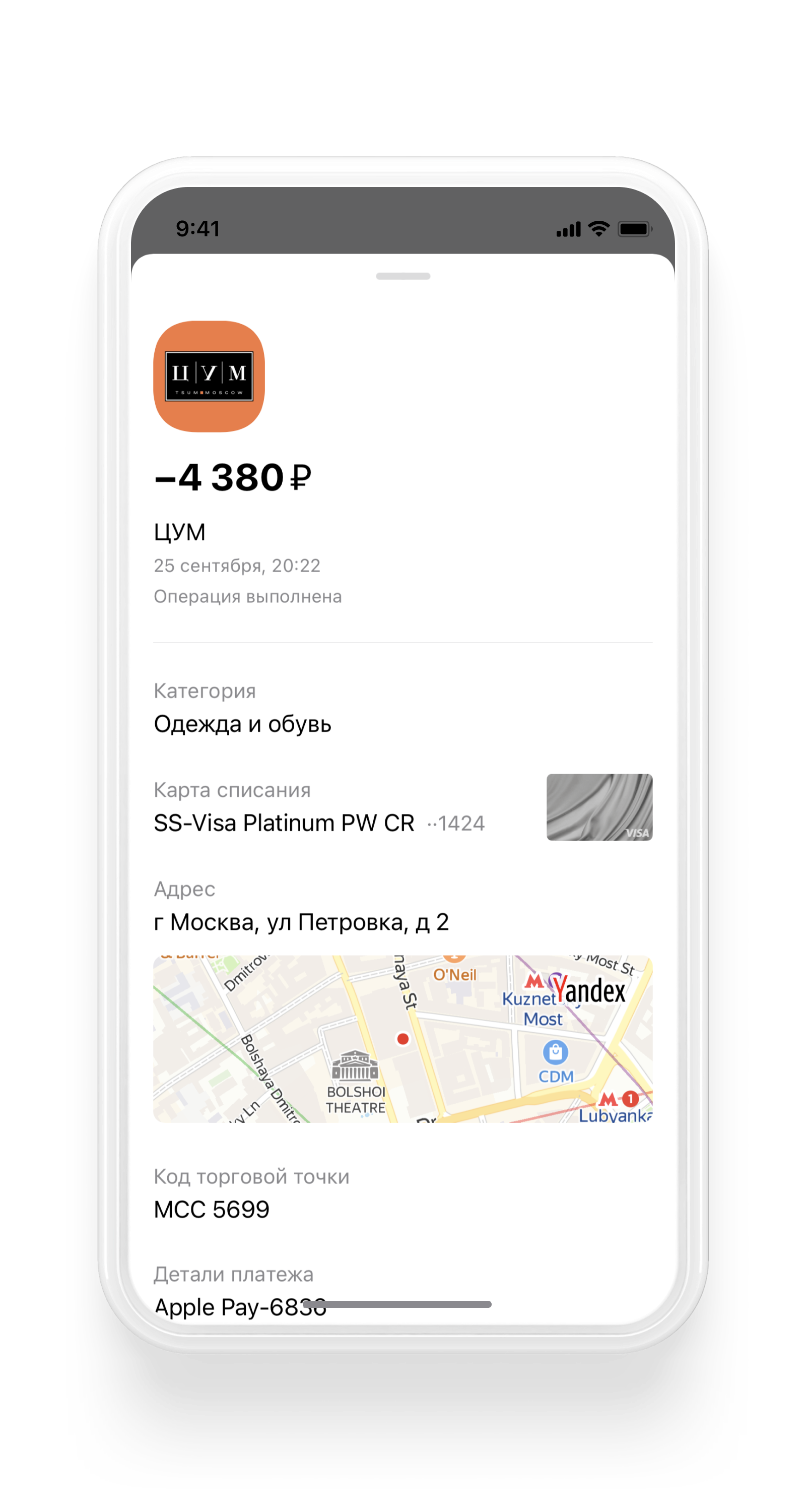
Task: Open the ЦУМ merchant logo
Action: pos(209,376)
